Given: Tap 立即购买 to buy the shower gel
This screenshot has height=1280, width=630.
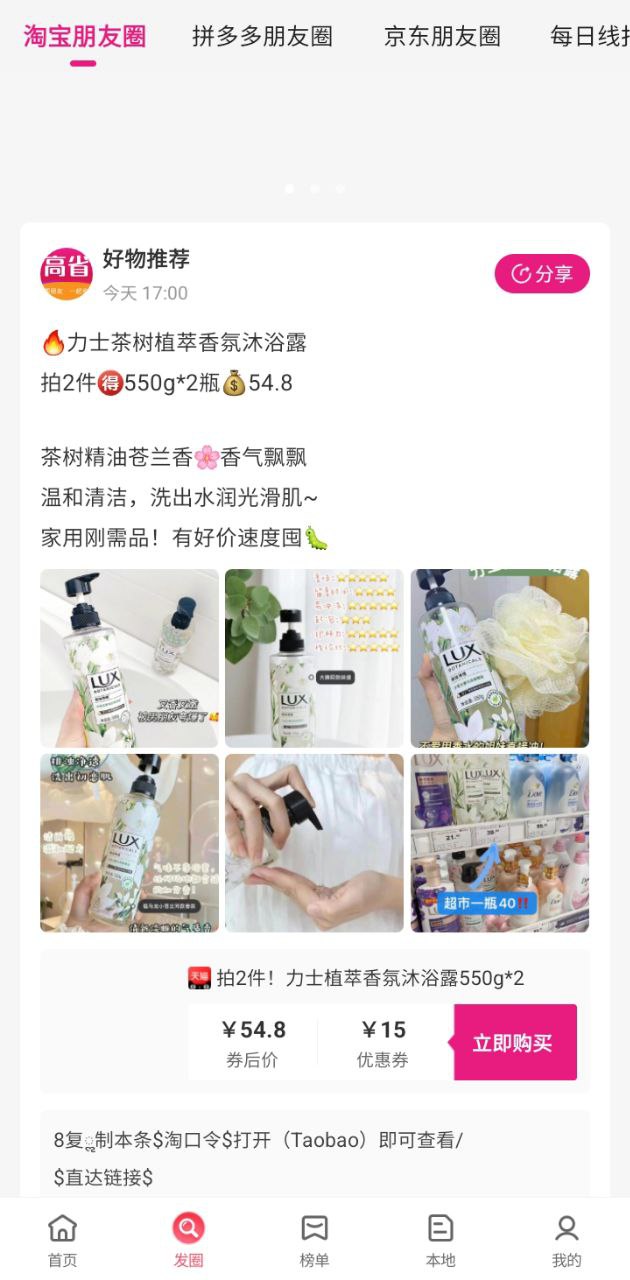Looking at the screenshot, I should [x=514, y=1043].
